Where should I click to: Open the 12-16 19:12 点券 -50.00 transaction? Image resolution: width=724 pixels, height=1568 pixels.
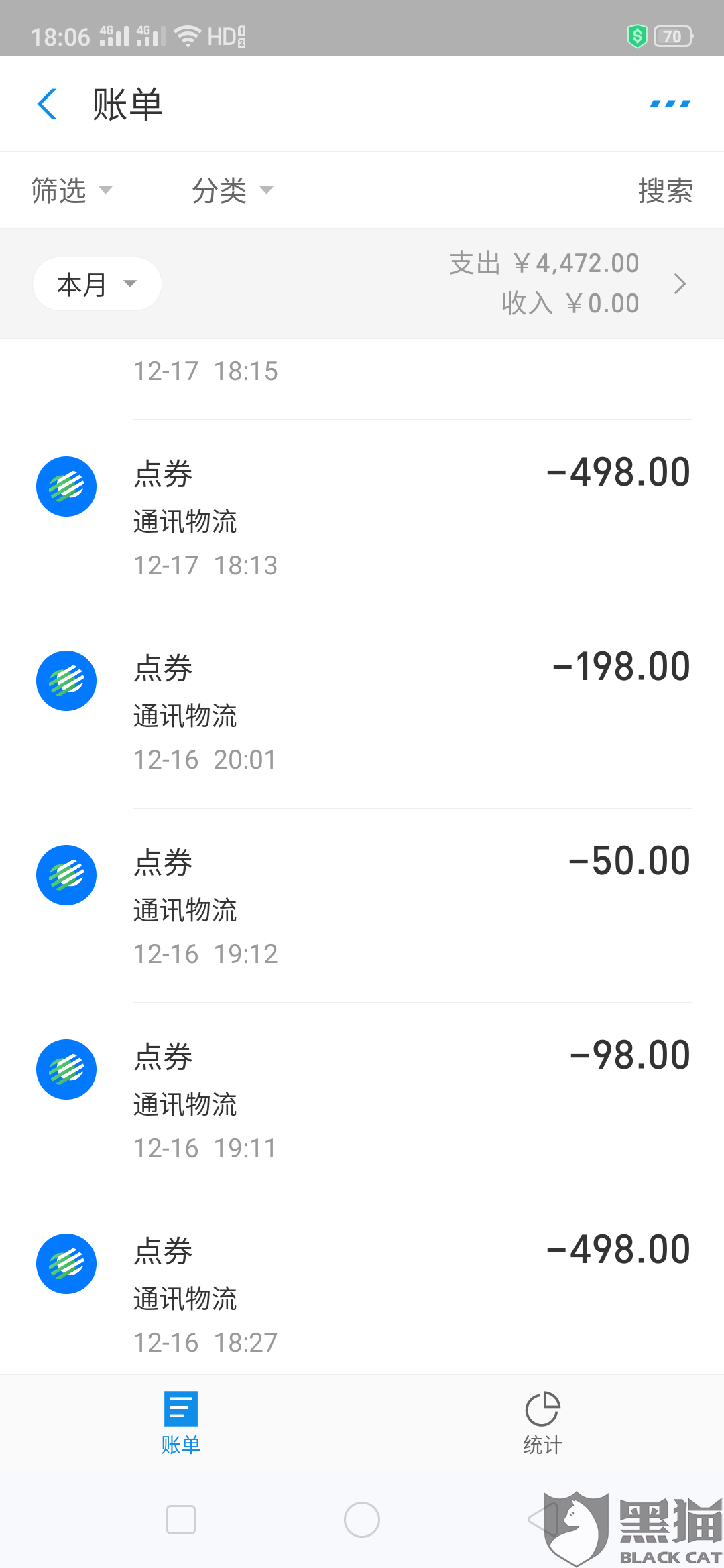click(362, 906)
